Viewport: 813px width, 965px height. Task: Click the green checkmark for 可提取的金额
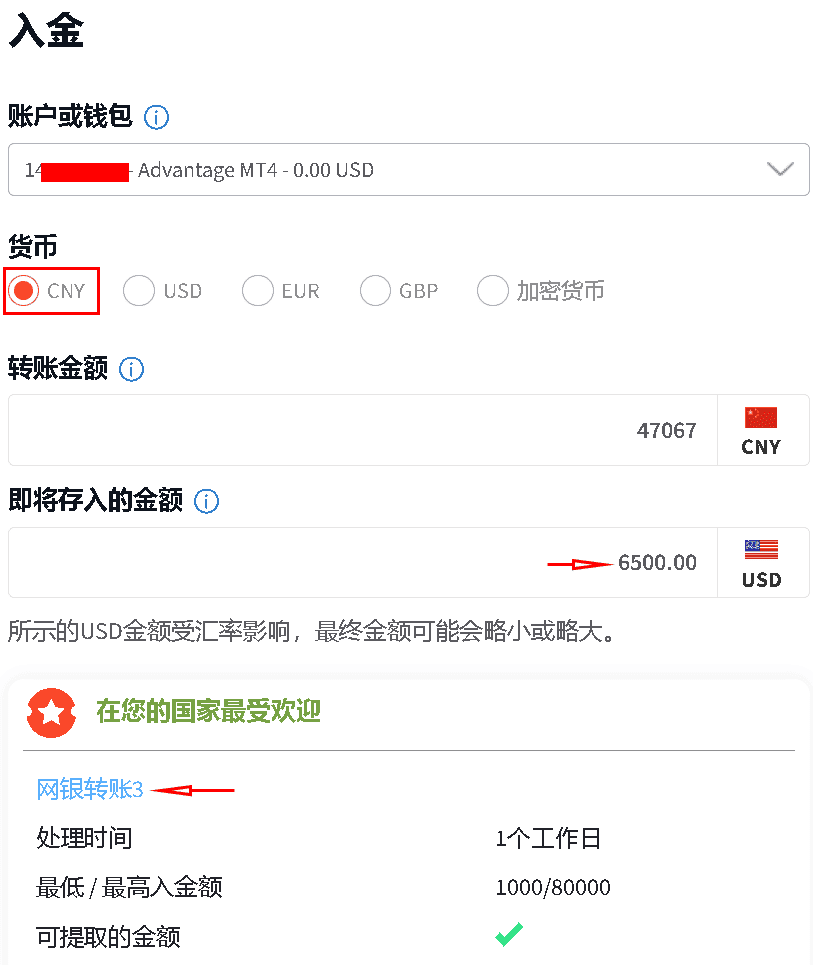tap(509, 934)
